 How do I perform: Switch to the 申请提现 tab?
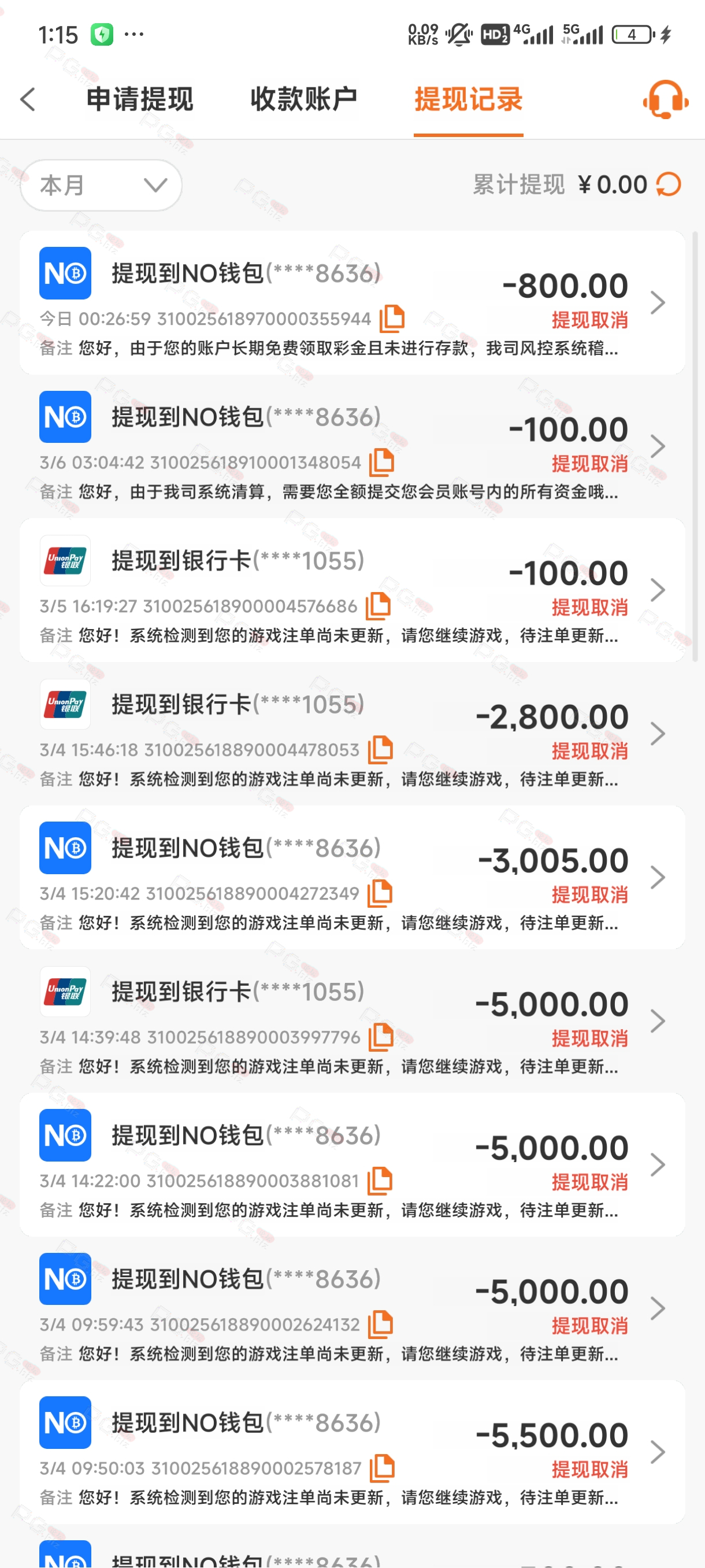click(x=140, y=99)
